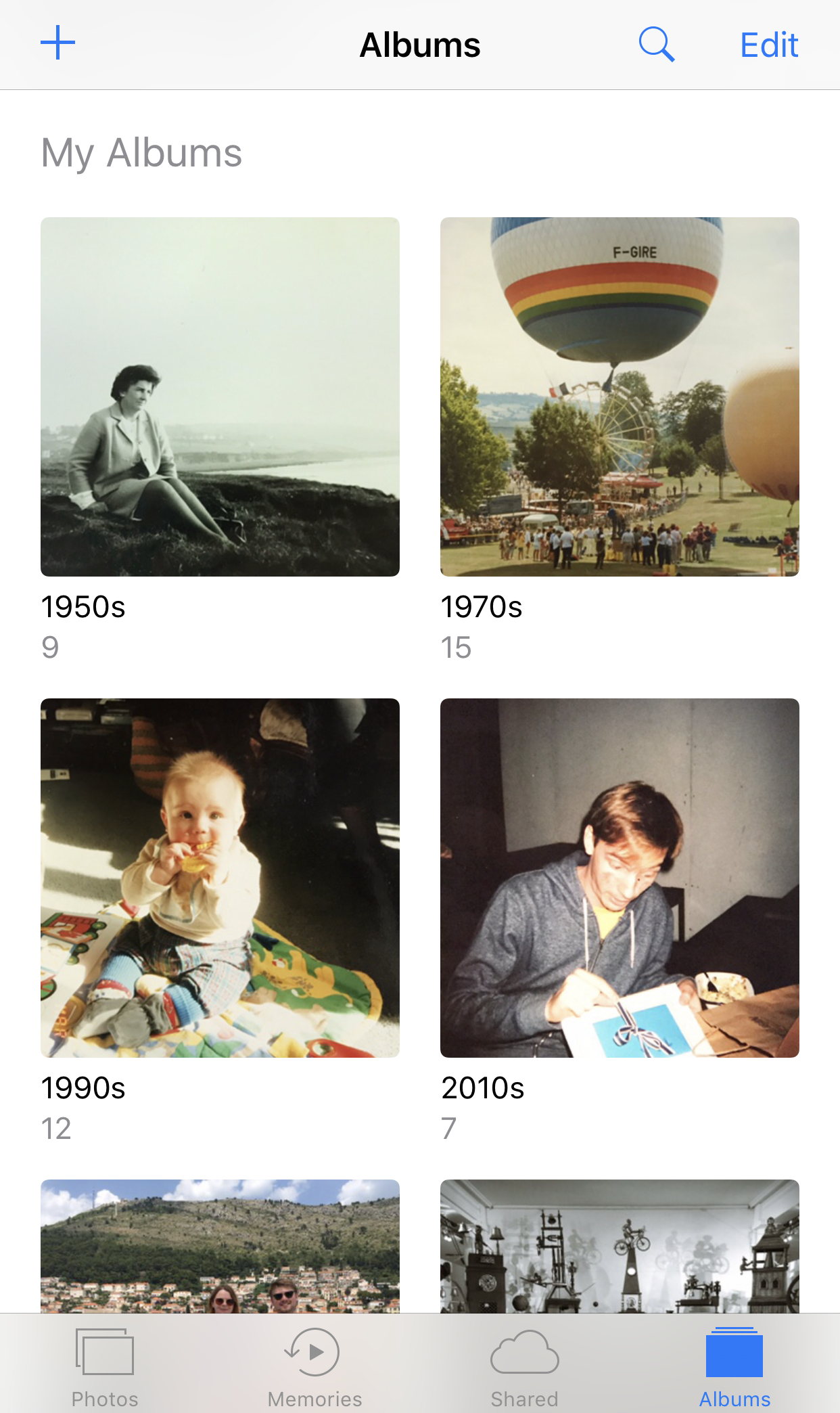
Task: Switch to the Shared tab
Action: point(525,1367)
